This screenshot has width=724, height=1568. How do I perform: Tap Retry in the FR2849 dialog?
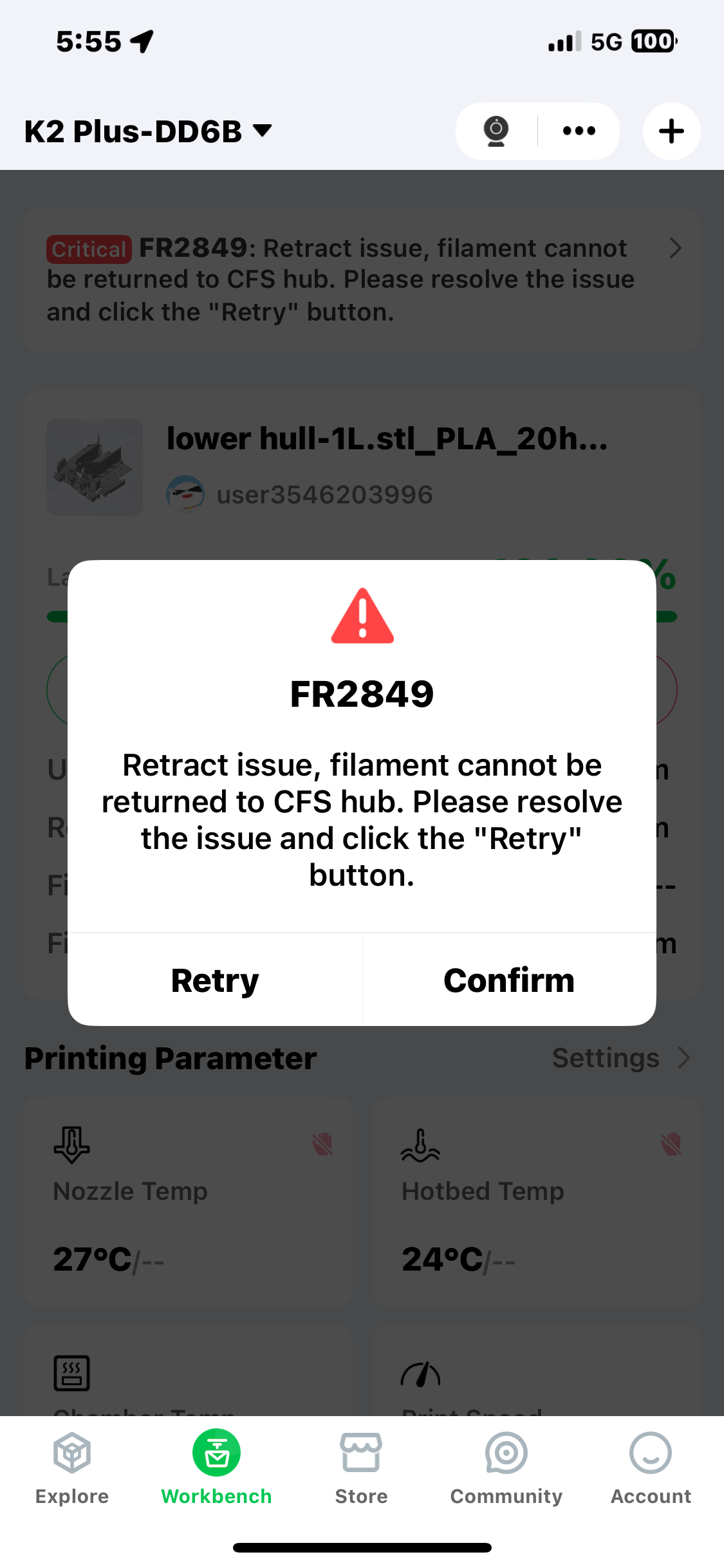(x=215, y=980)
